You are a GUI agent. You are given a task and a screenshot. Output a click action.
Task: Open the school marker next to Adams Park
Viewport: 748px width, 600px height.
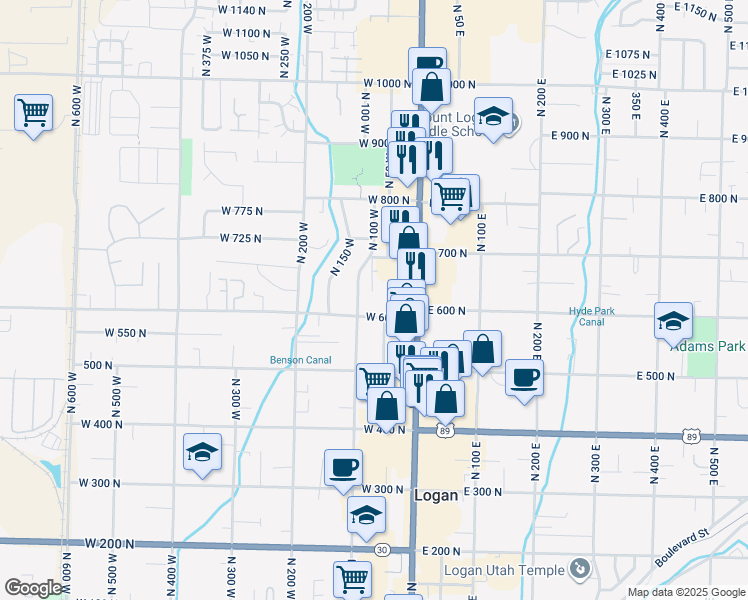674,321
